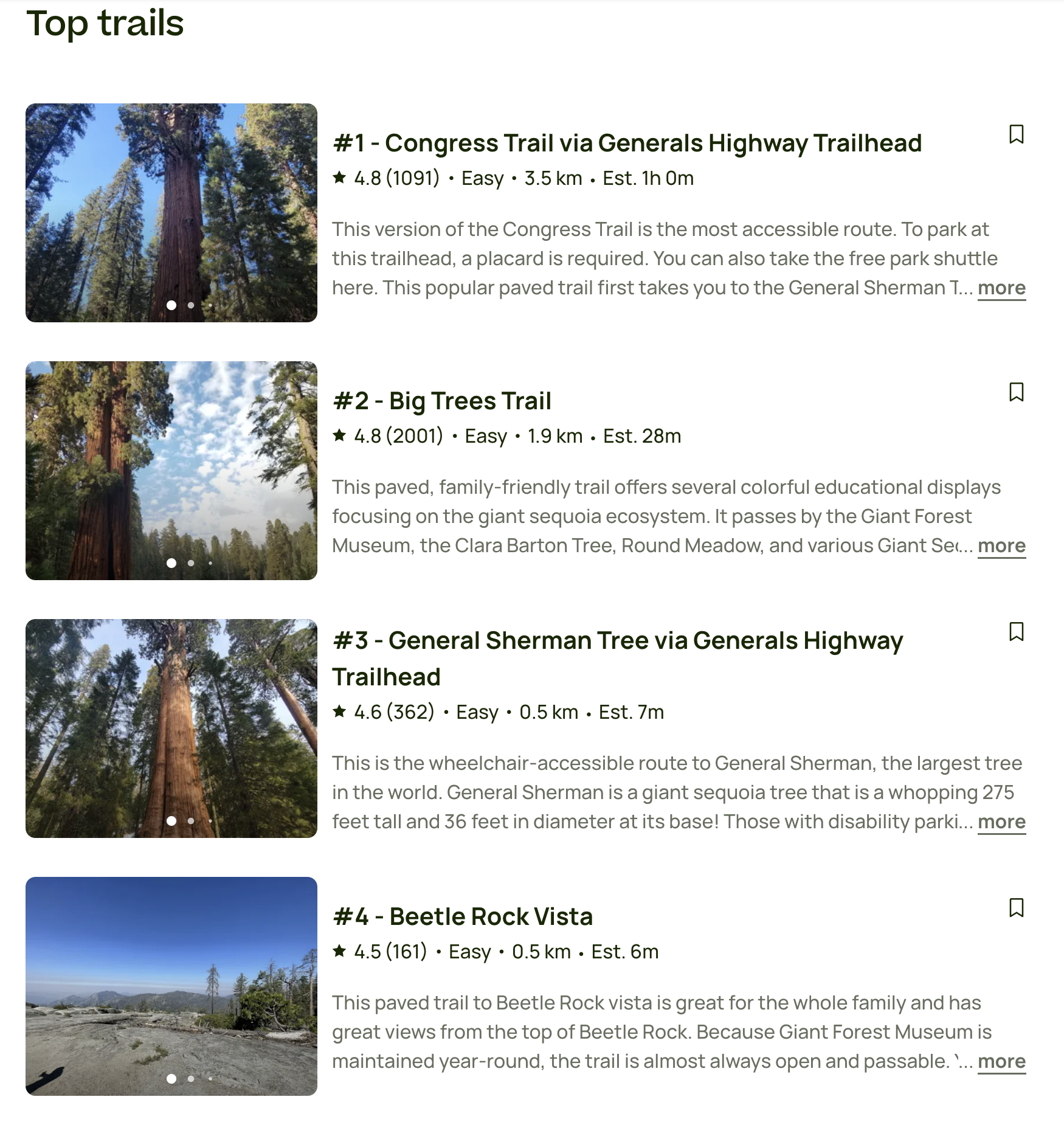Select the #4 Beetle Rock Vista title

pyautogui.click(x=463, y=917)
